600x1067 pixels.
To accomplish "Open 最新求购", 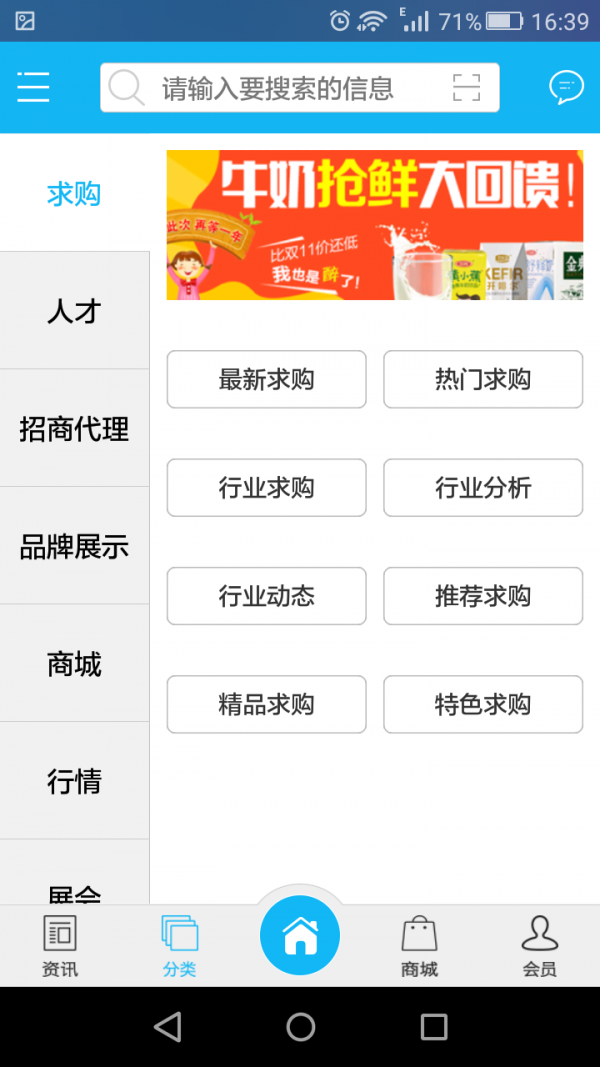I will (267, 380).
